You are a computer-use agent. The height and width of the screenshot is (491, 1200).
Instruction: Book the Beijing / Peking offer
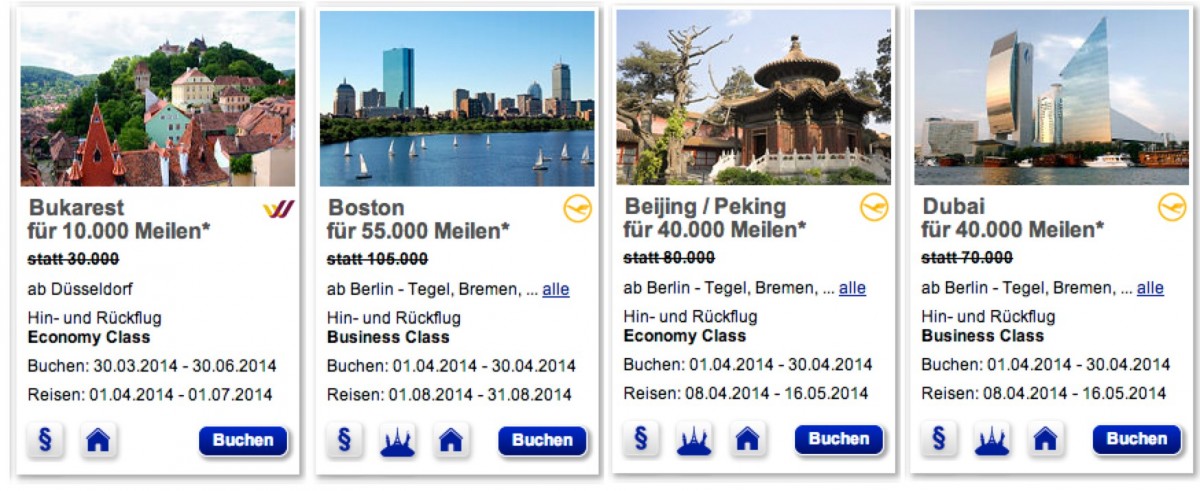(x=839, y=439)
